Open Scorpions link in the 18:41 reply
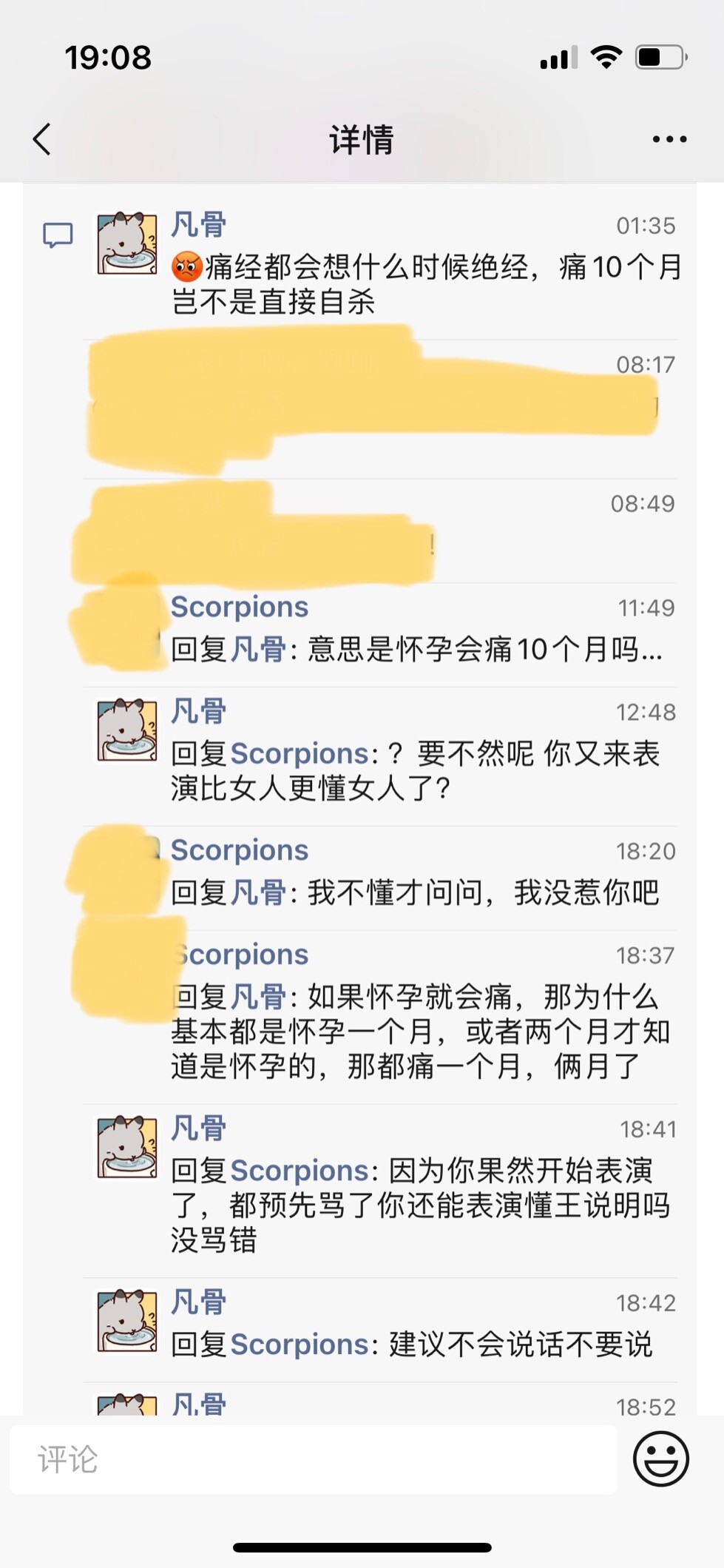Image resolution: width=724 pixels, height=1568 pixels. (300, 1171)
